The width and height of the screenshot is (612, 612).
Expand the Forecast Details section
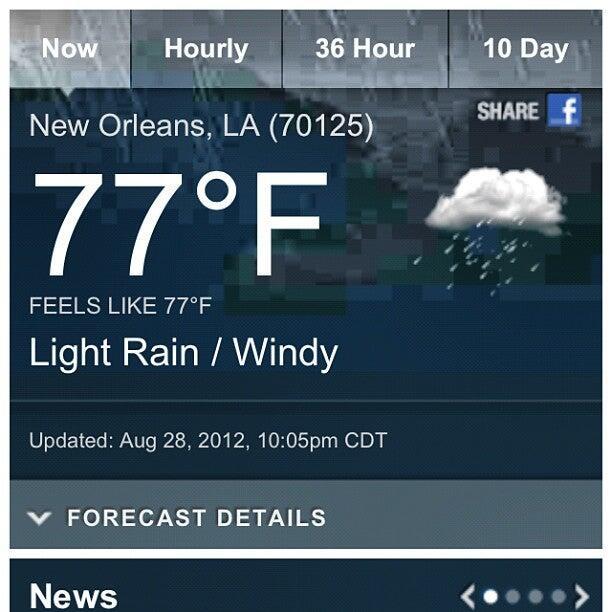point(180,518)
